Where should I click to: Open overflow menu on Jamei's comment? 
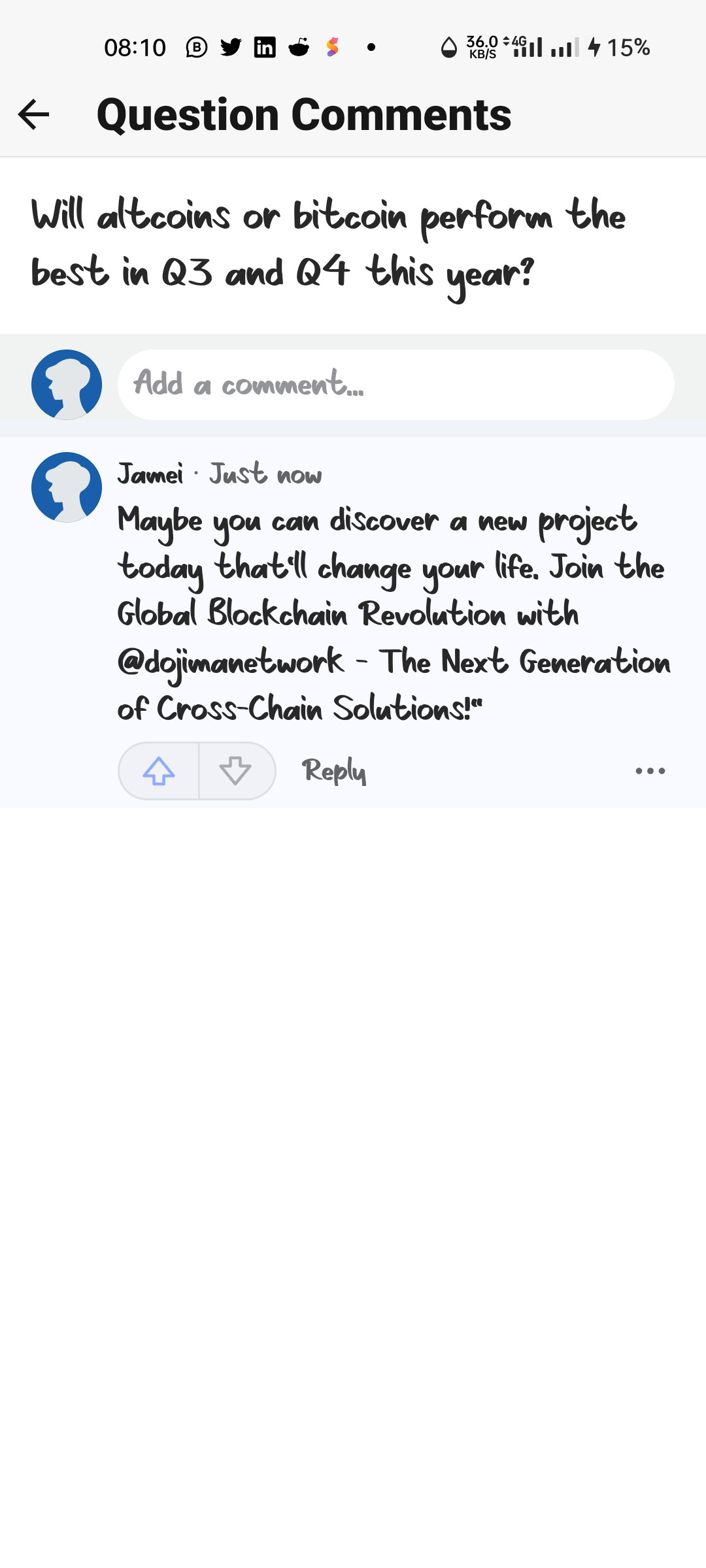click(x=650, y=771)
